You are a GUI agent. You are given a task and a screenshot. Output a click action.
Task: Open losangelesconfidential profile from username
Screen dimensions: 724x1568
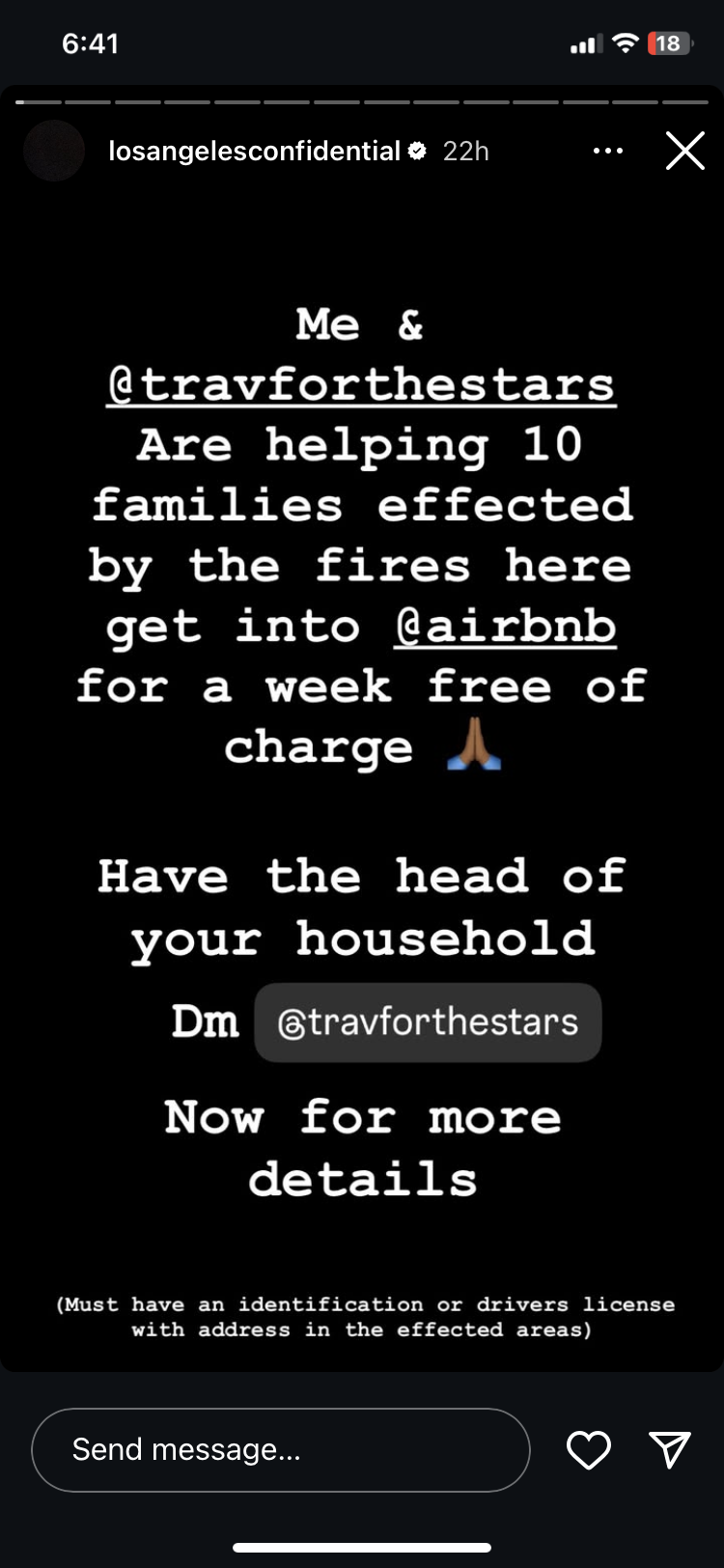pos(254,151)
